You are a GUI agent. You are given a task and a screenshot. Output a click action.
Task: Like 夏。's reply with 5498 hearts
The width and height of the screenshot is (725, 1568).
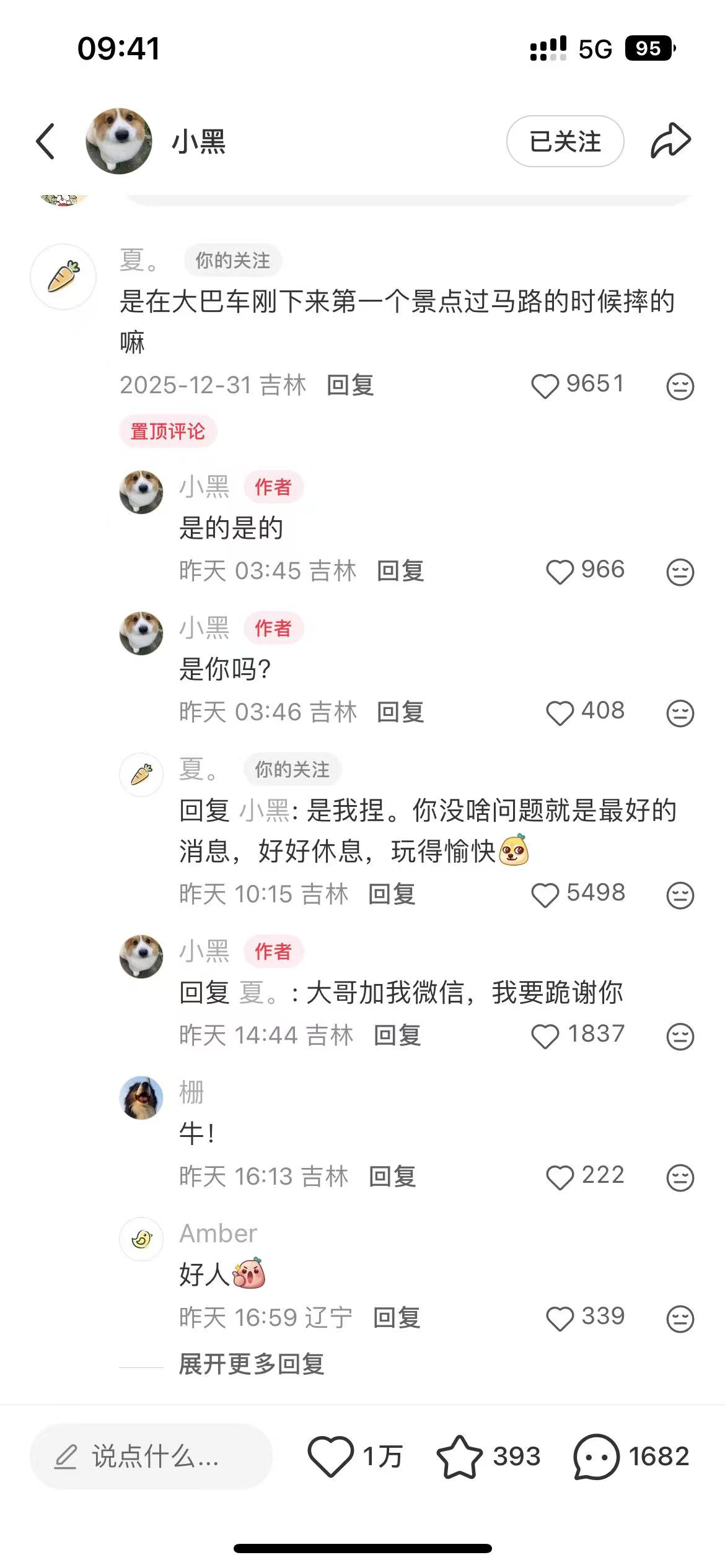coord(545,894)
